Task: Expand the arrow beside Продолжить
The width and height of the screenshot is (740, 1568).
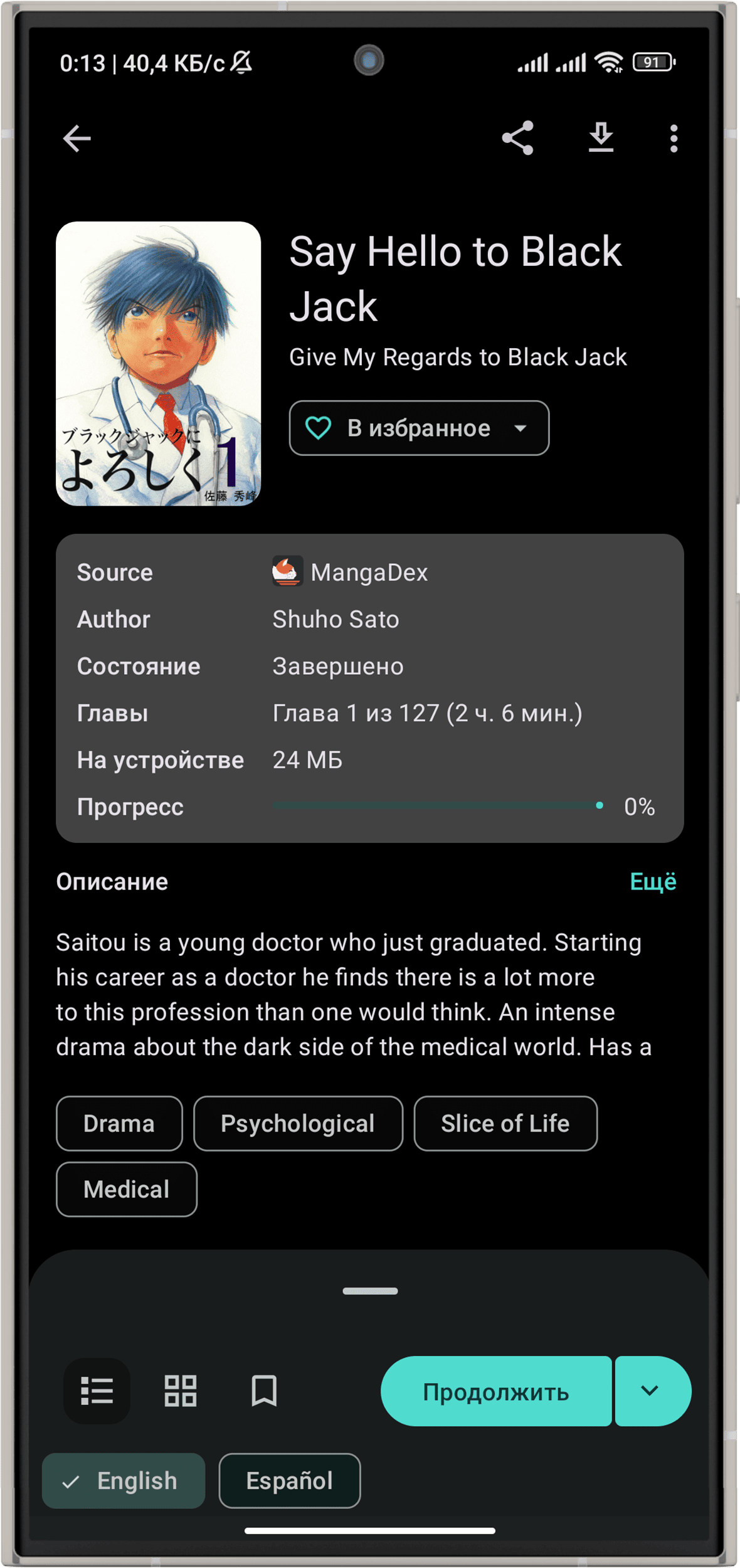Action: tap(650, 1391)
